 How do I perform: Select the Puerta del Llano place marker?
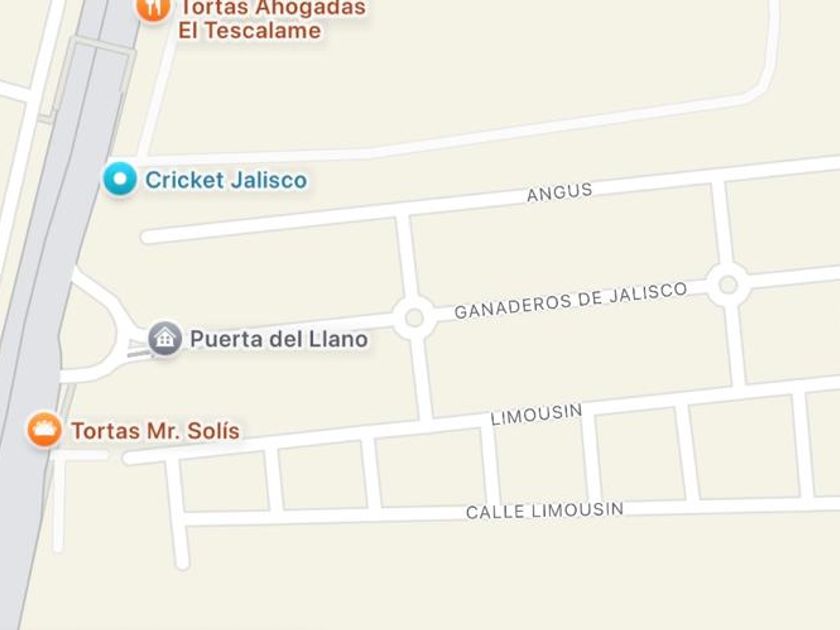point(165,338)
